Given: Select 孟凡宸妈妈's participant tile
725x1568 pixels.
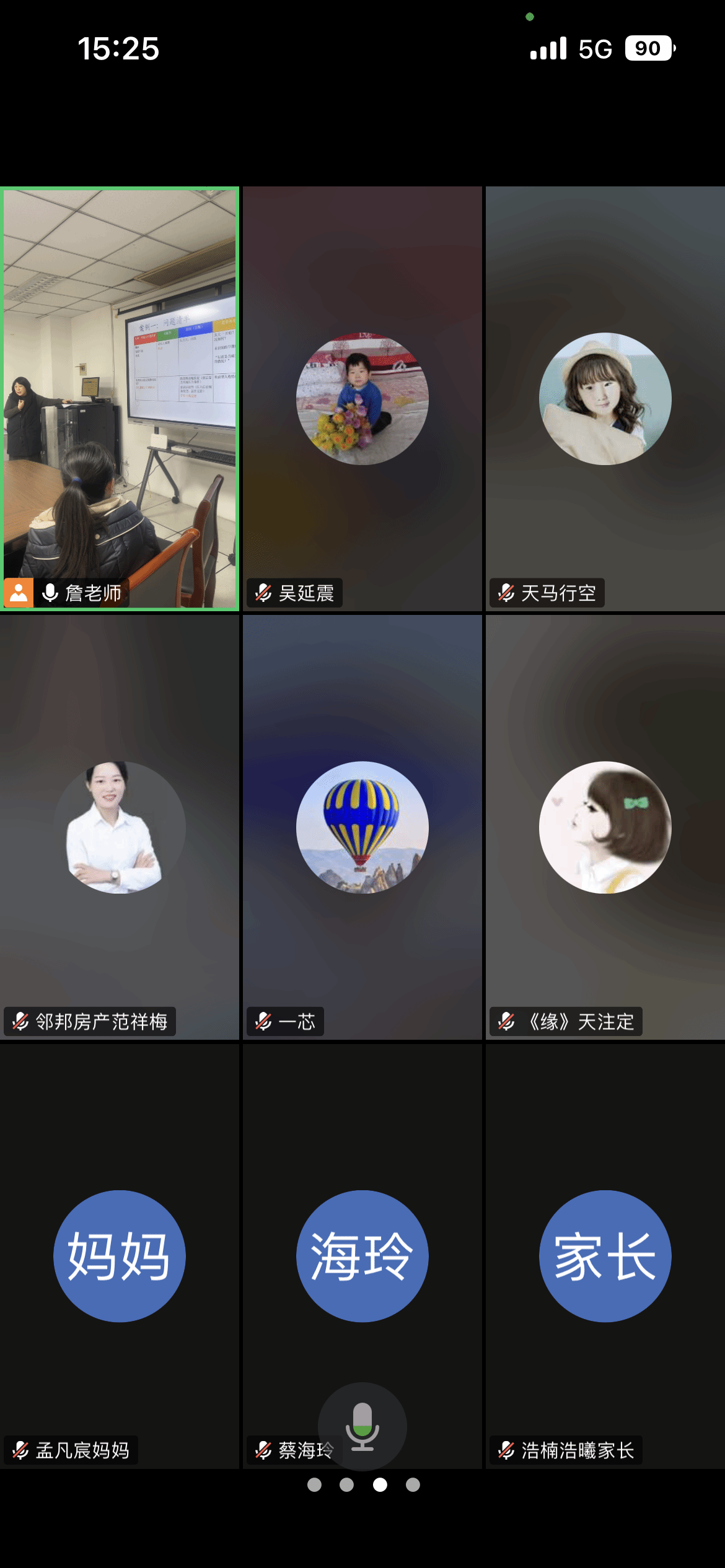Looking at the screenshot, I should pyautogui.click(x=119, y=1256).
